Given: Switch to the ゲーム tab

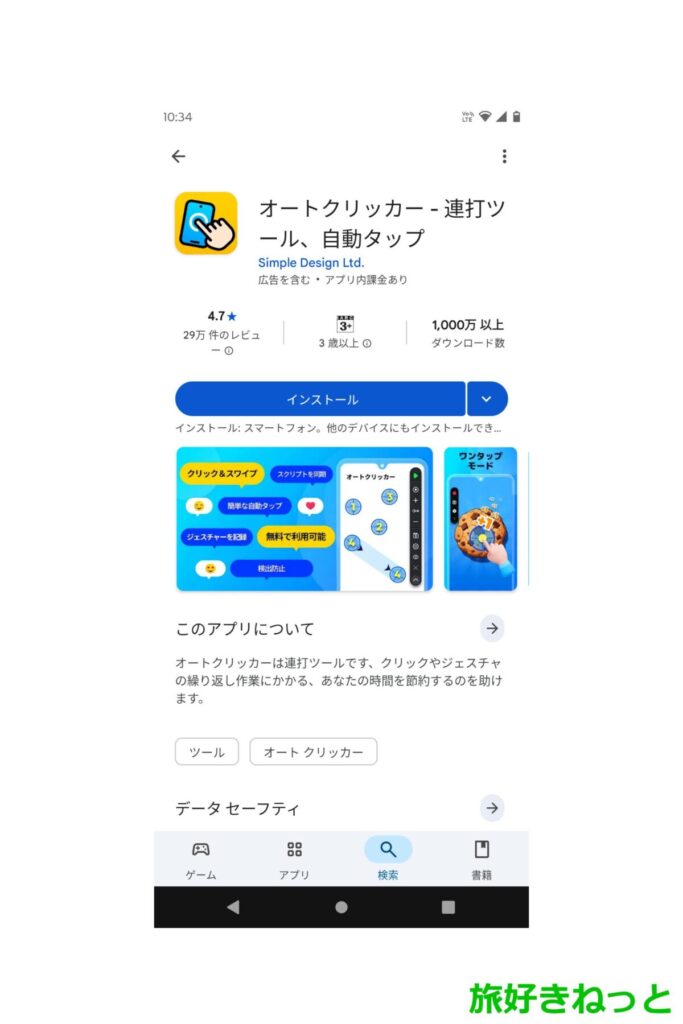Looking at the screenshot, I should (200, 859).
